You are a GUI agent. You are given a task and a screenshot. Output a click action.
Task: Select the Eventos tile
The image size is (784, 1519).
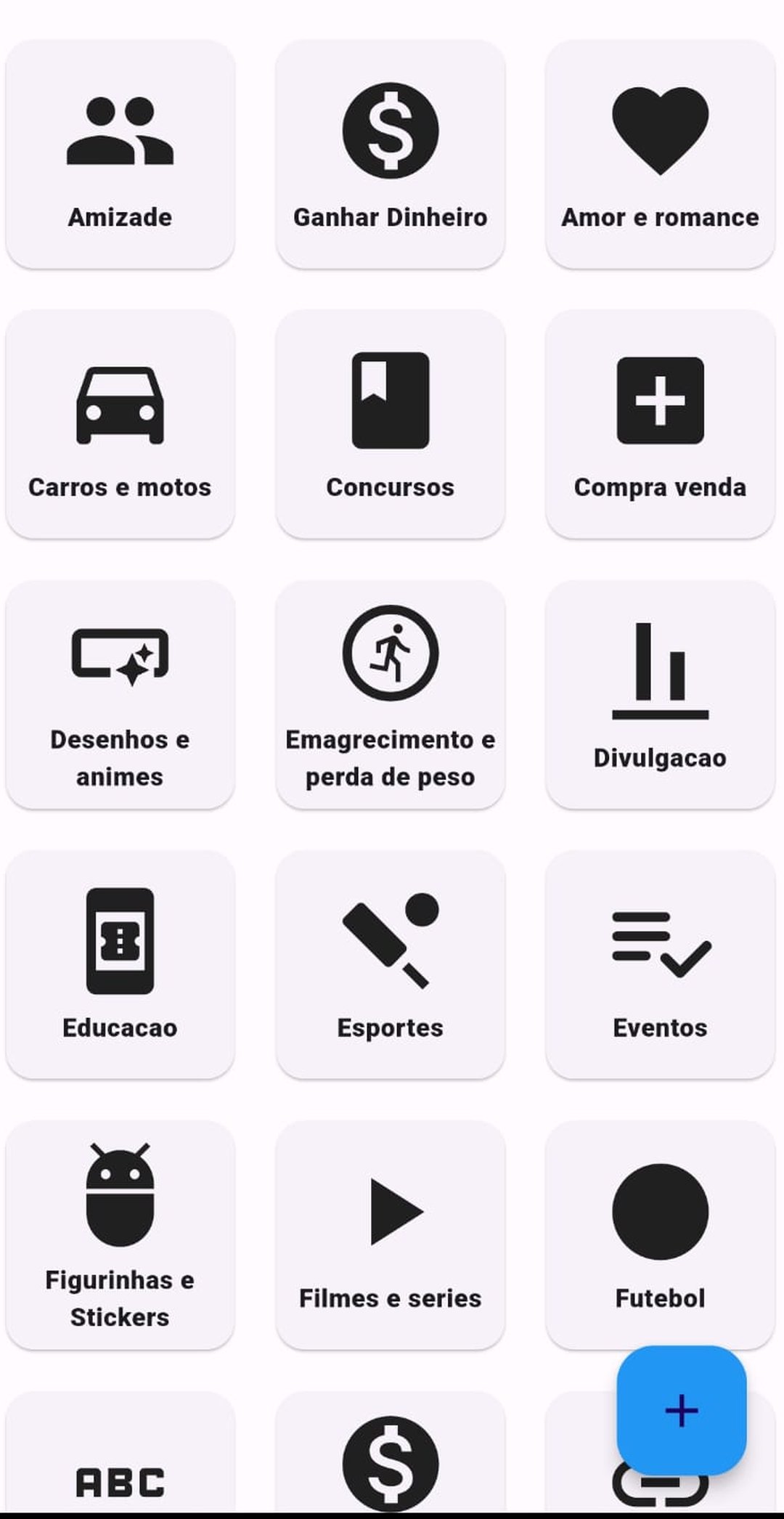pos(660,964)
